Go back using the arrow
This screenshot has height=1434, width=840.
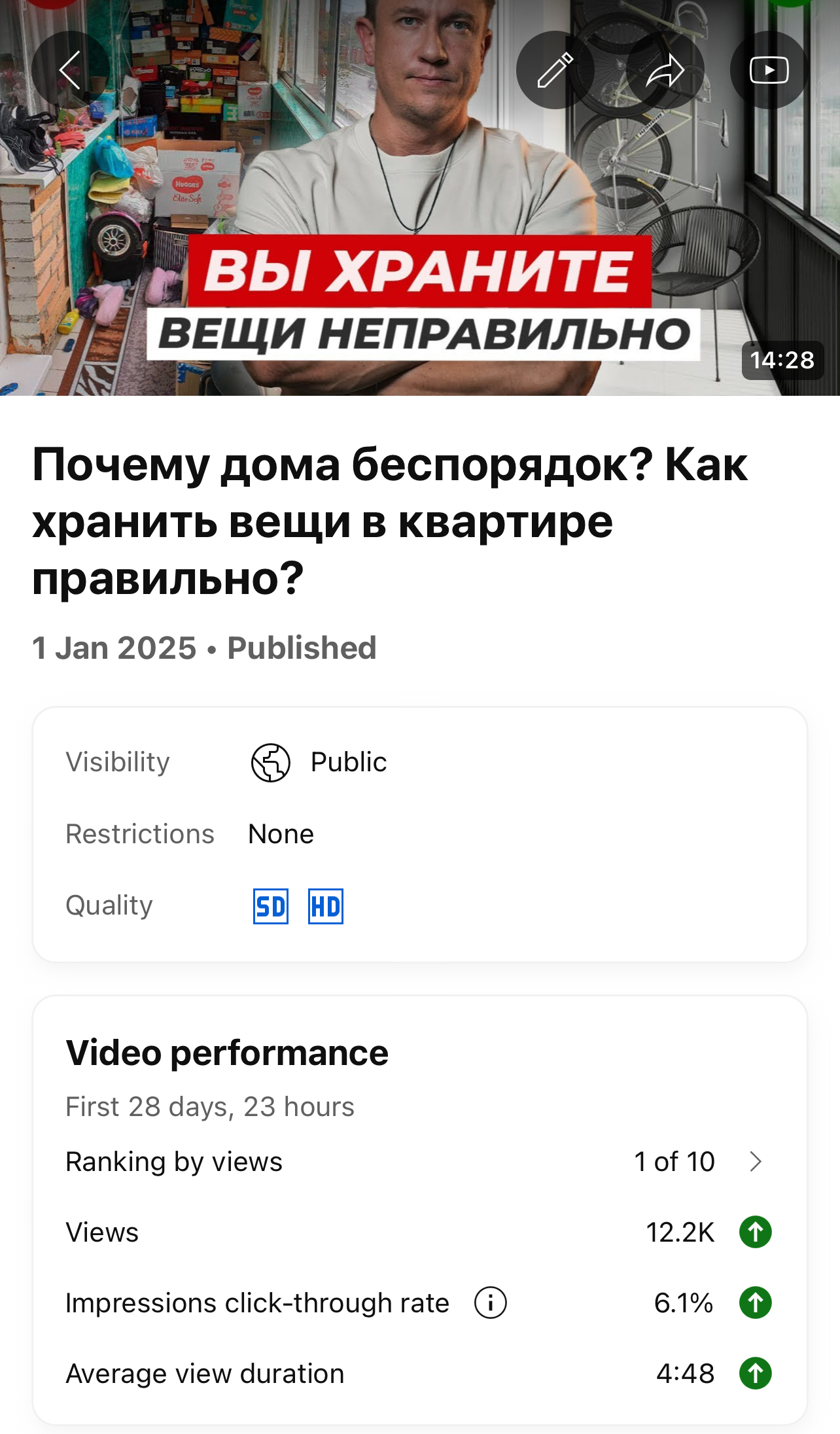pyautogui.click(x=70, y=70)
